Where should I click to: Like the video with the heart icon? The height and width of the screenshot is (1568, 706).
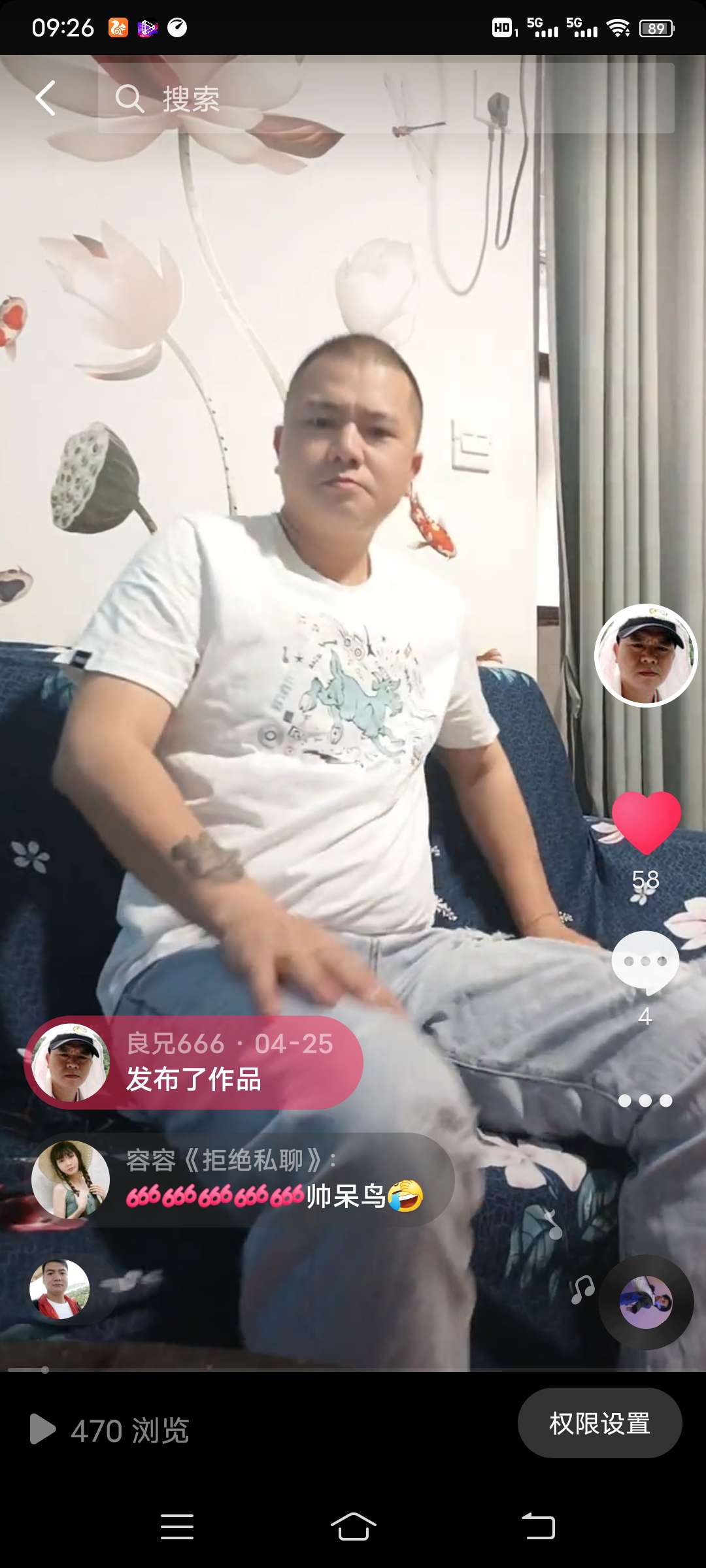pos(646,822)
